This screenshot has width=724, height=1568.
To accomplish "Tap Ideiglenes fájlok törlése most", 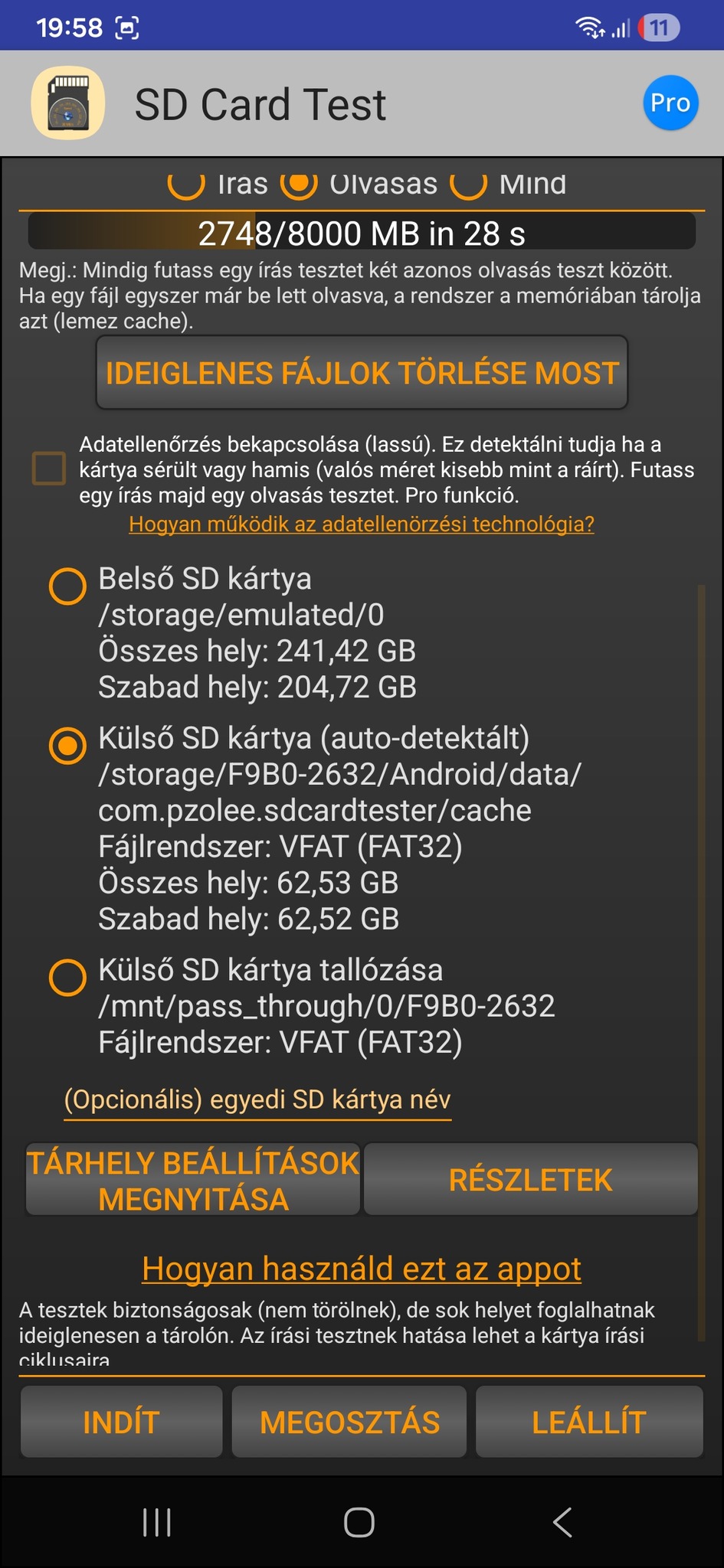I will coord(362,373).
